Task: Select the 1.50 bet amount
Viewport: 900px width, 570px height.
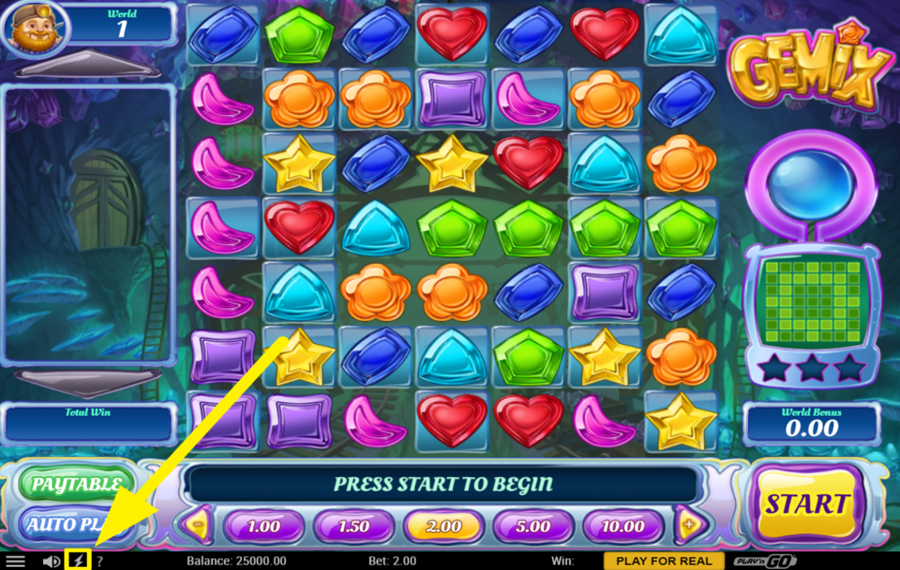Action: pyautogui.click(x=353, y=526)
